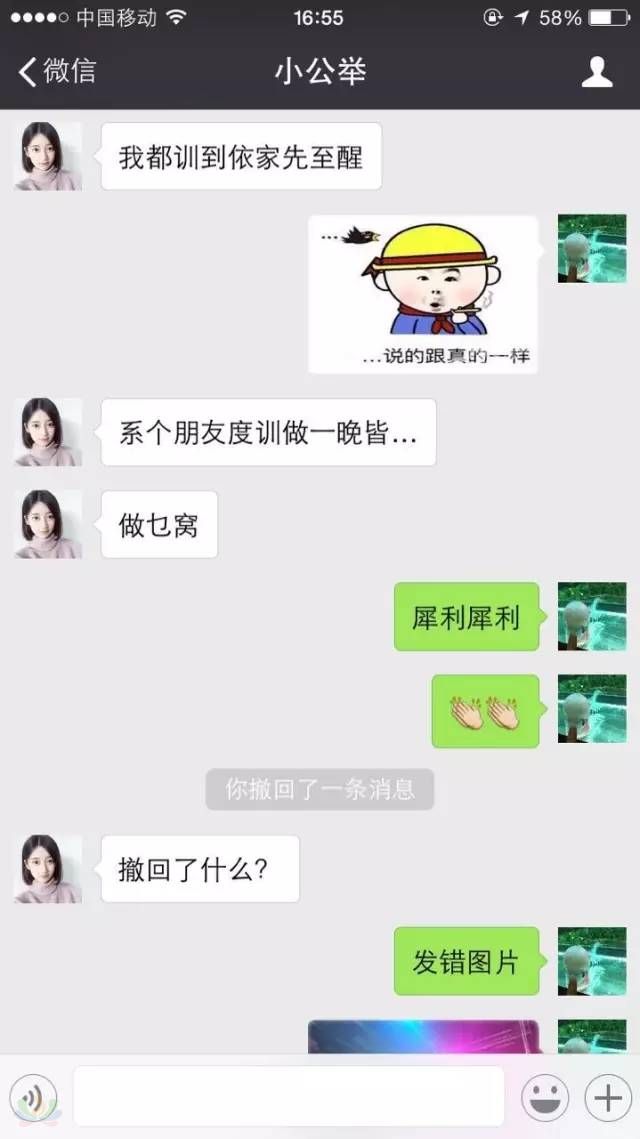Go back to the 微信 chat list

(x=58, y=71)
